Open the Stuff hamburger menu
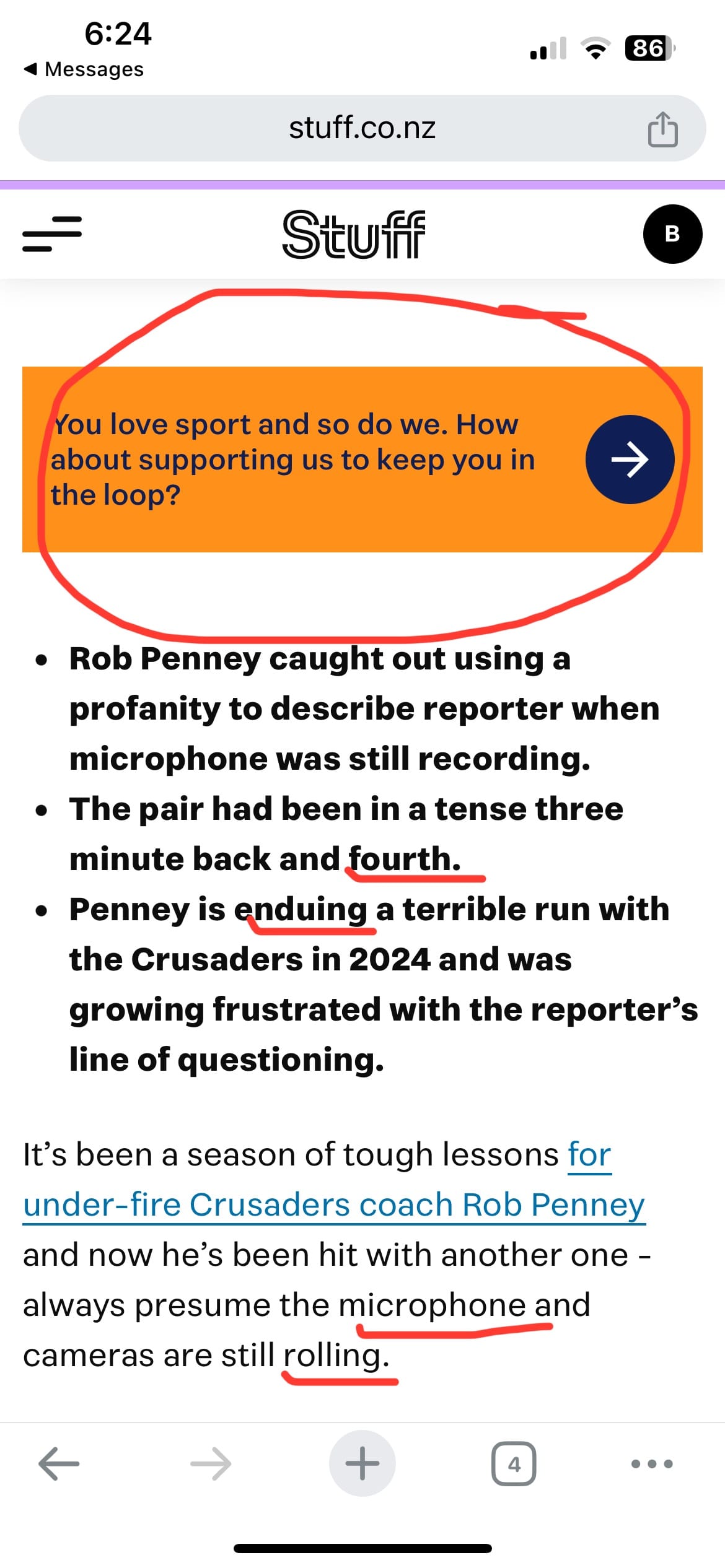This screenshot has height=1568, width=725. [x=52, y=234]
